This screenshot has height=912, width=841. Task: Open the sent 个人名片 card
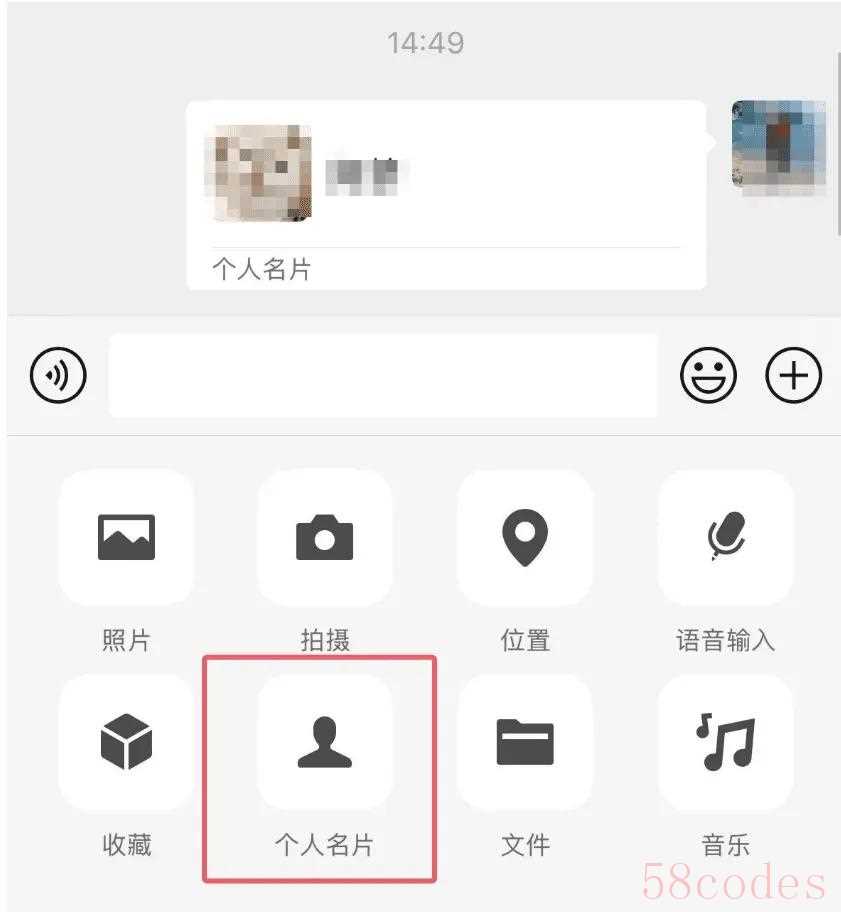point(446,195)
